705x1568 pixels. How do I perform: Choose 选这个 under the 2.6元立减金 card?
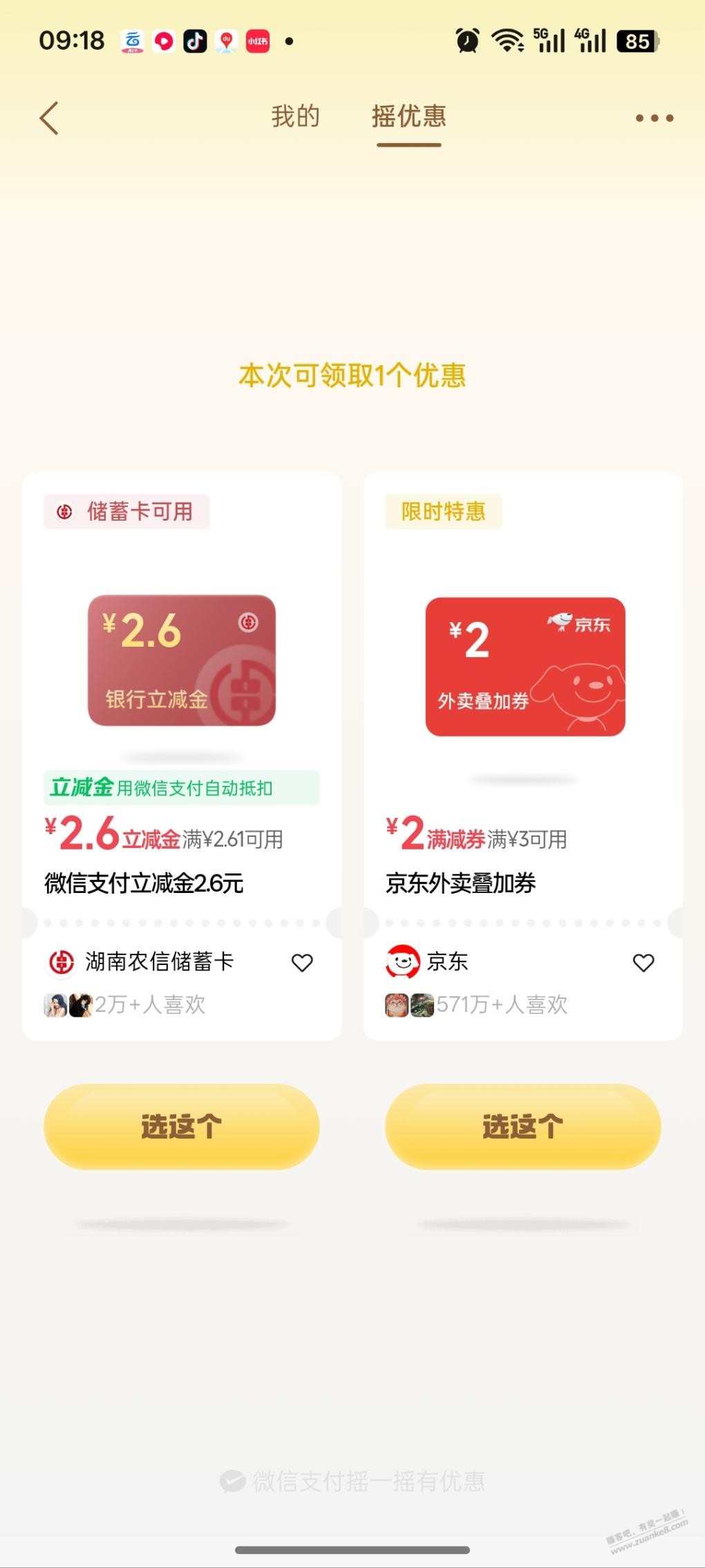[182, 1127]
